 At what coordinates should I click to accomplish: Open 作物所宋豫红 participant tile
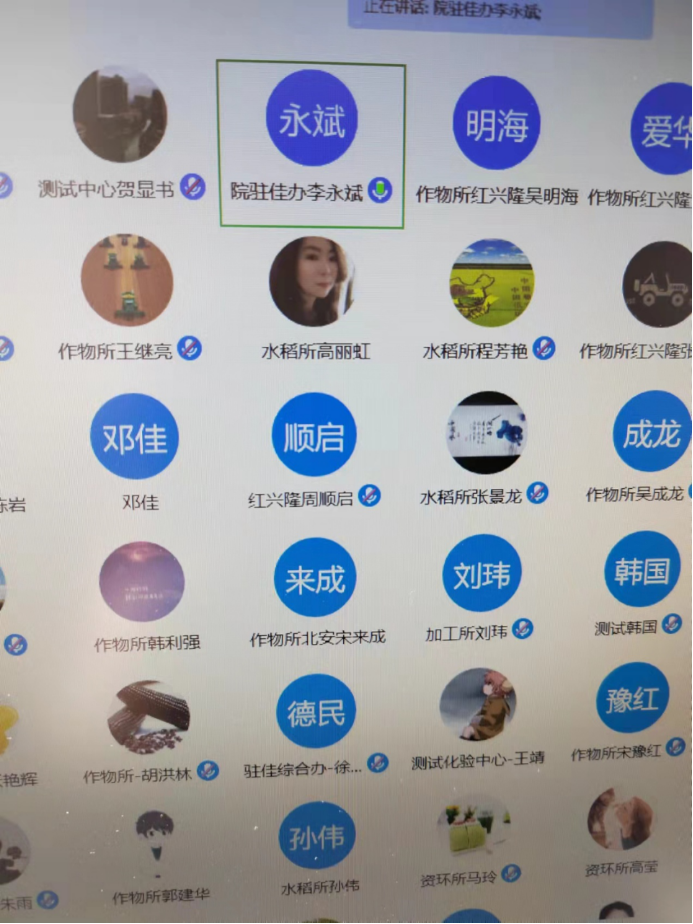click(x=632, y=698)
